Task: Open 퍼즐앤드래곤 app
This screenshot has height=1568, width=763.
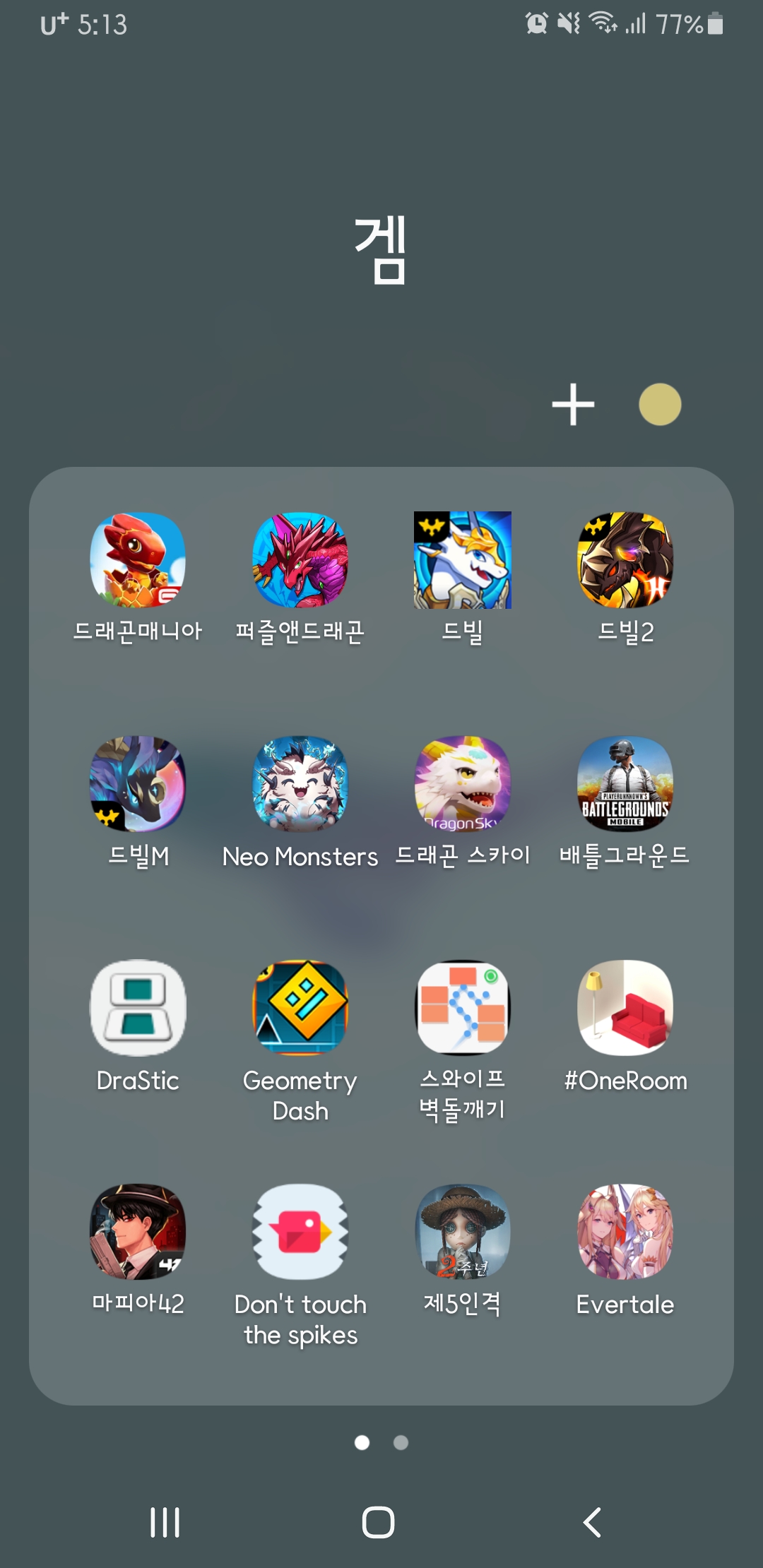Action: tap(300, 560)
